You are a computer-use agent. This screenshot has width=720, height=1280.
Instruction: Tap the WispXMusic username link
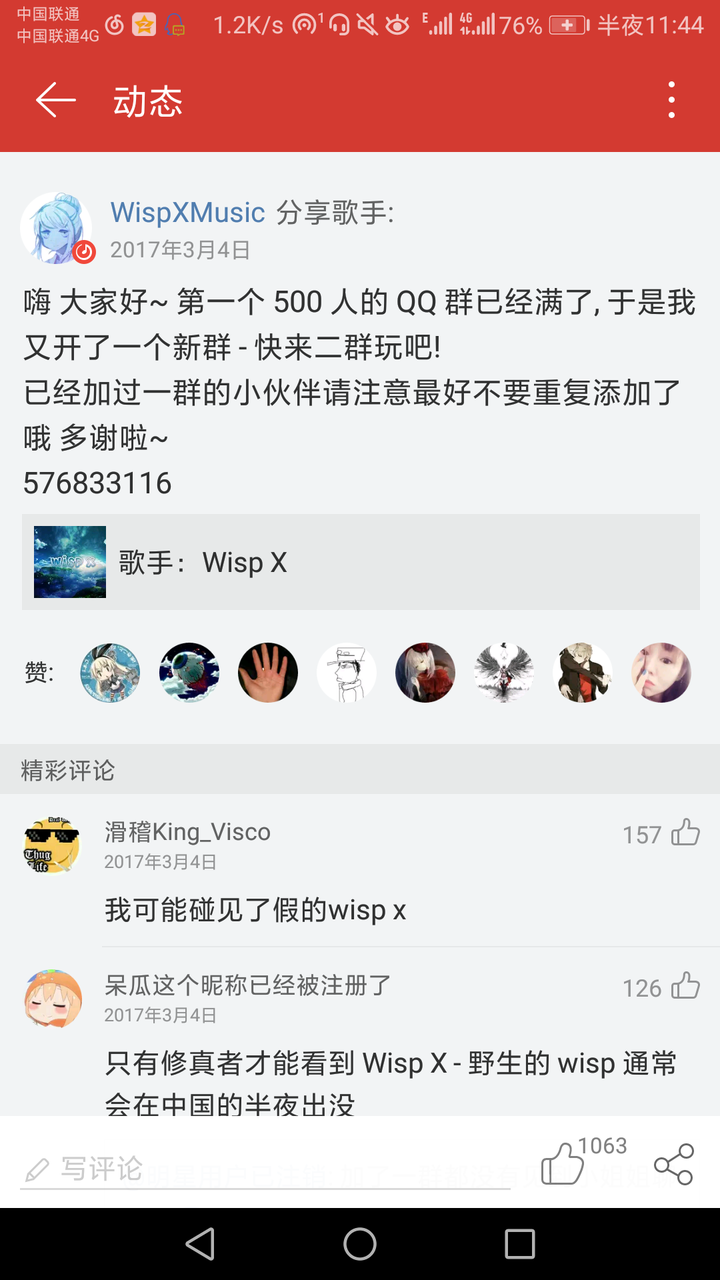(186, 212)
